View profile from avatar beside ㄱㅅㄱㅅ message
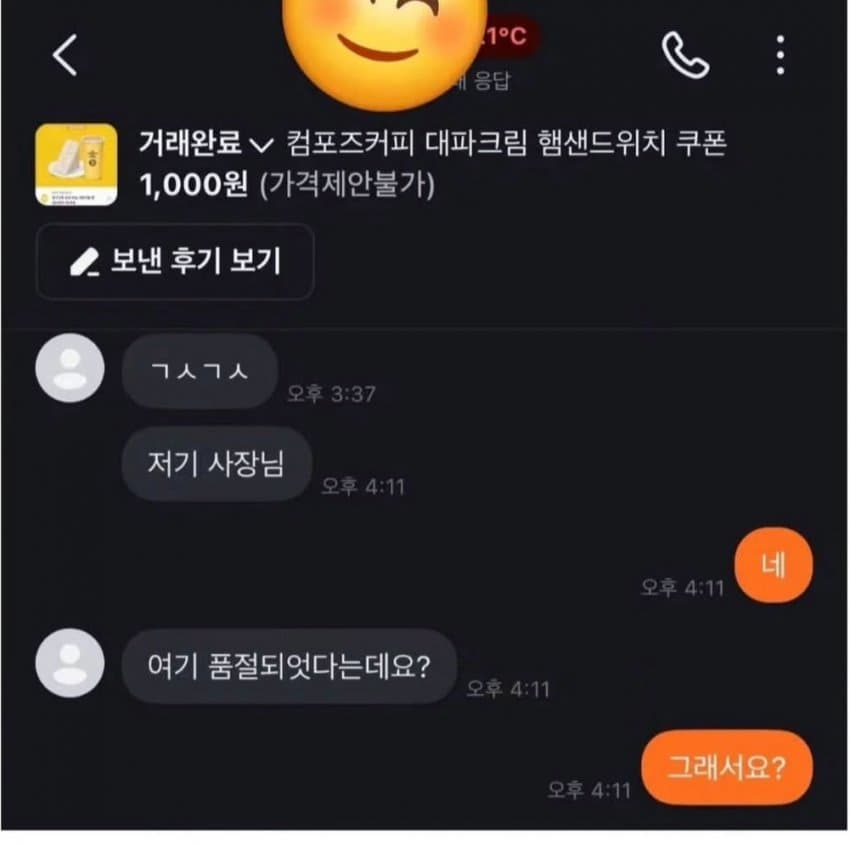The image size is (850, 845). click(69, 368)
